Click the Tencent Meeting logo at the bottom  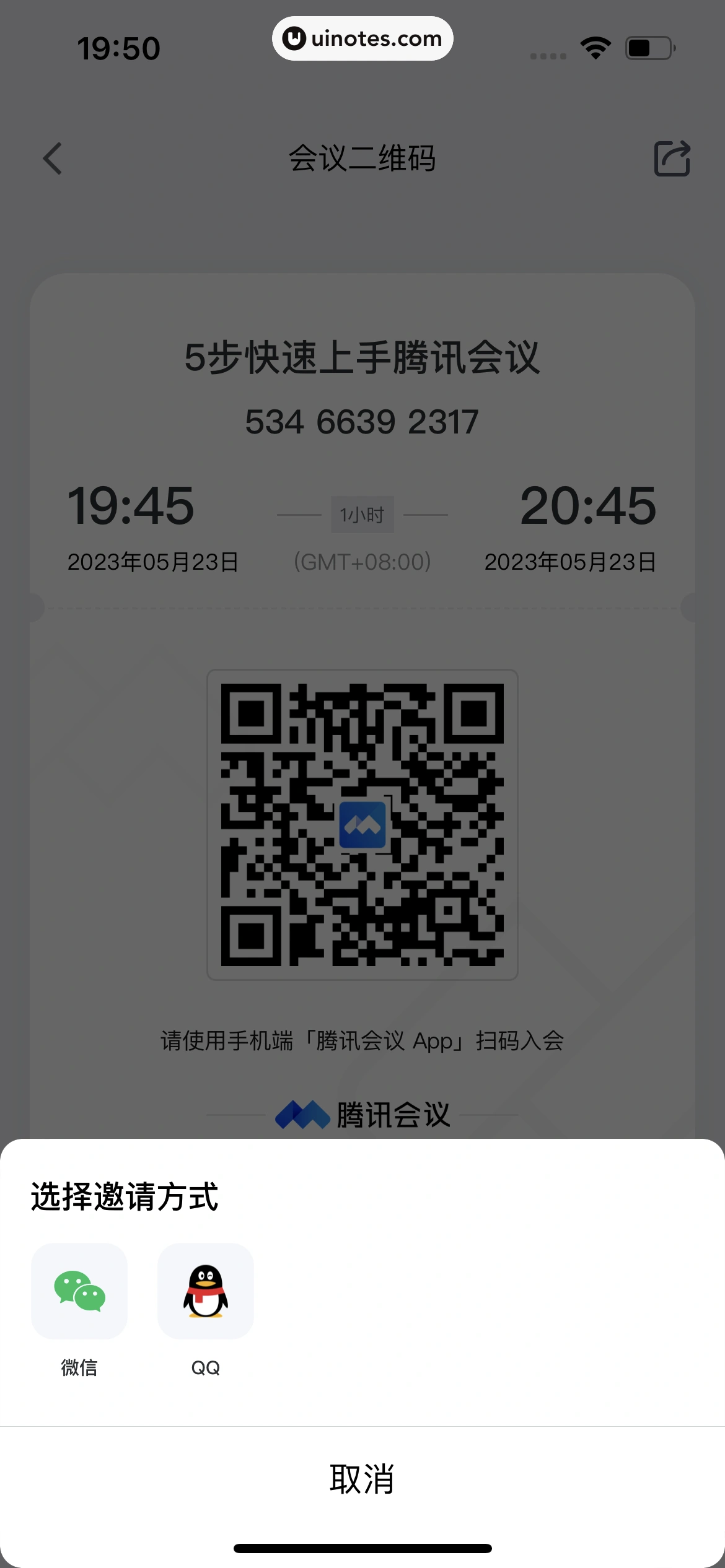(362, 1114)
